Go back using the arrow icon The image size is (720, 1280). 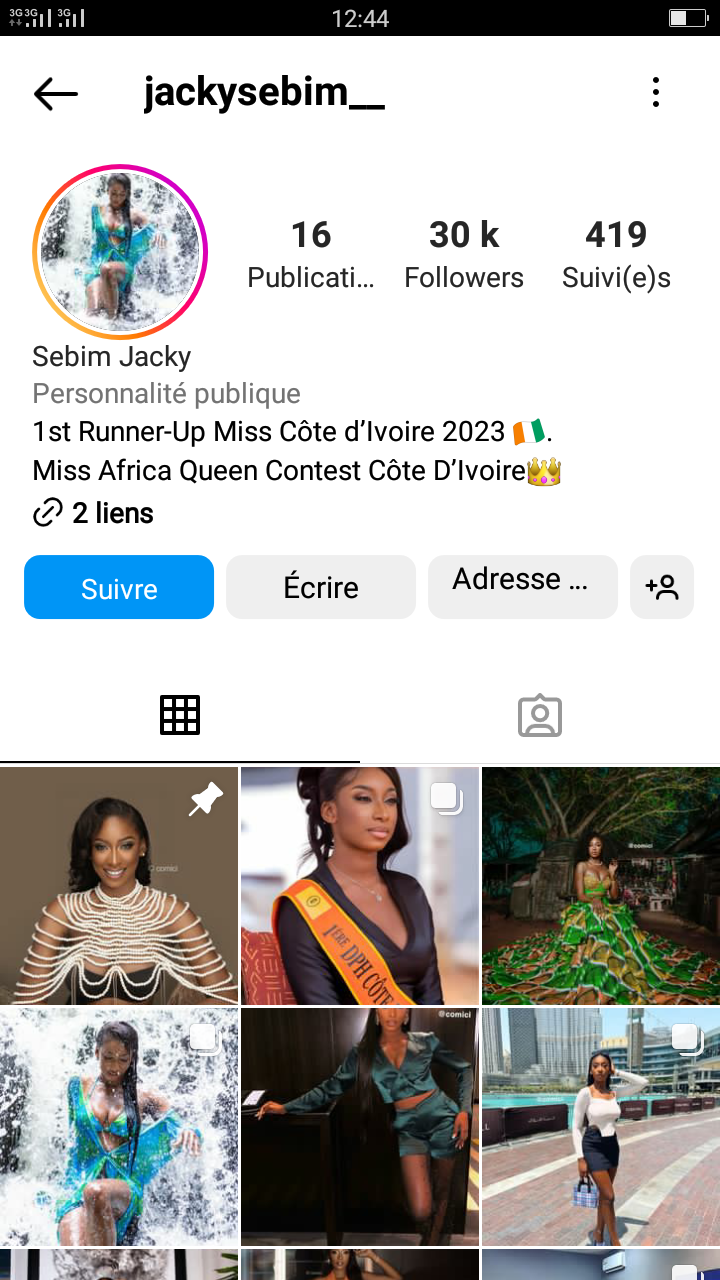coord(56,93)
